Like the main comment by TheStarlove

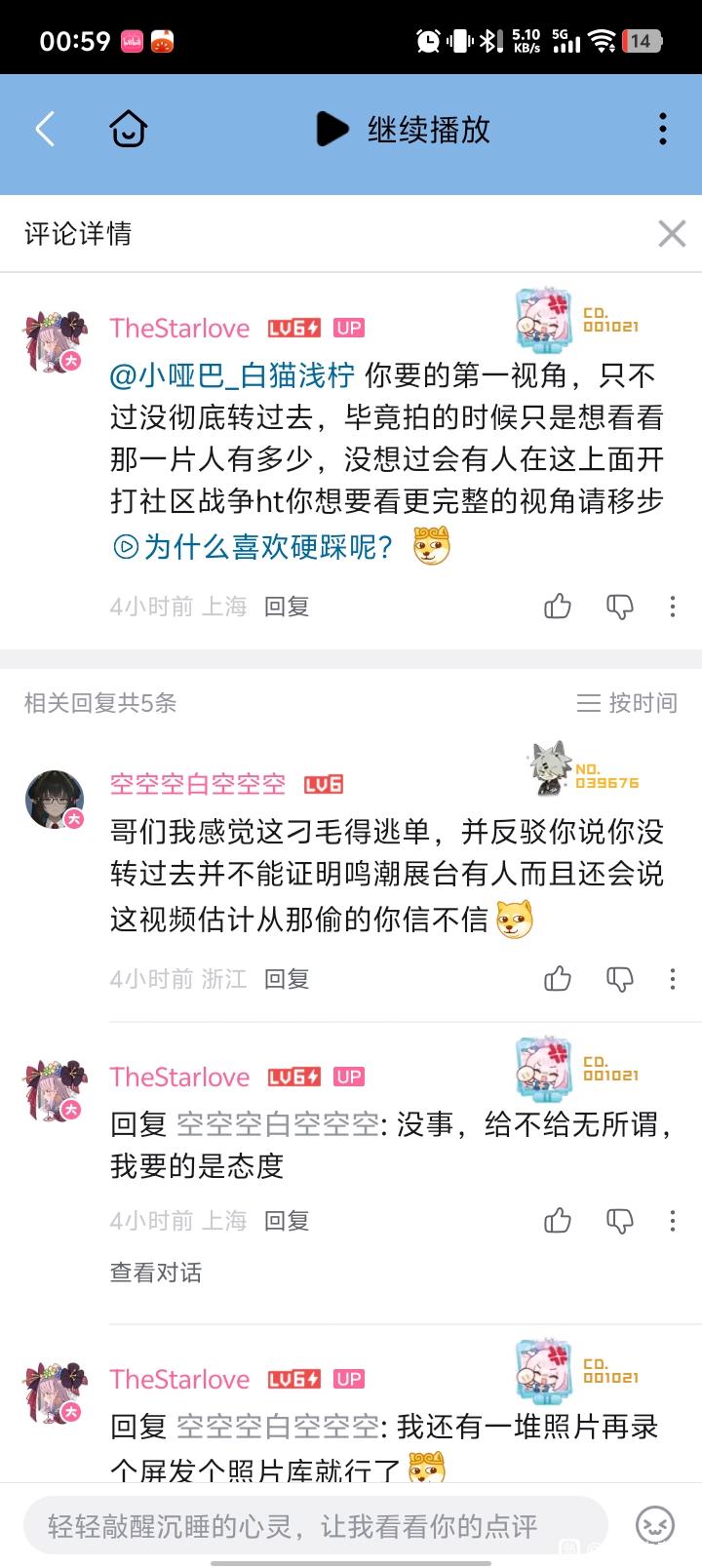pyautogui.click(x=558, y=607)
